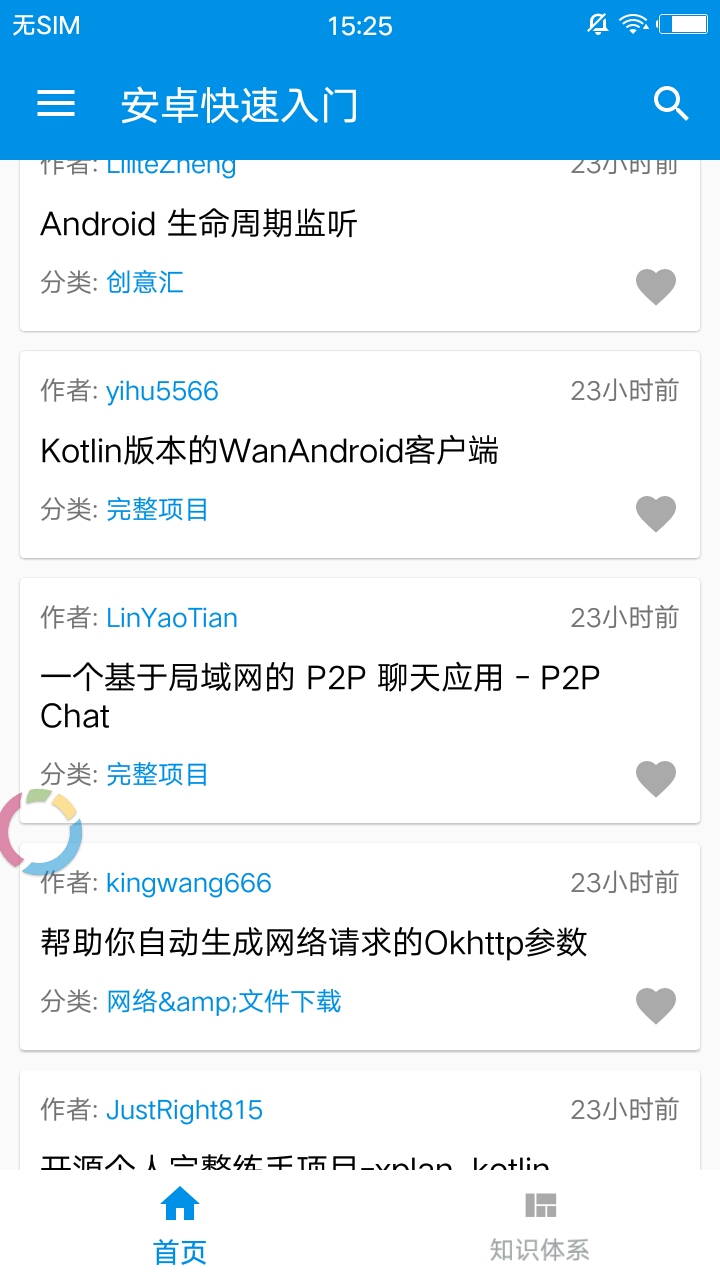Screen dimensions: 720x1280
Task: View author JustRight815's articles
Action: tap(184, 1110)
